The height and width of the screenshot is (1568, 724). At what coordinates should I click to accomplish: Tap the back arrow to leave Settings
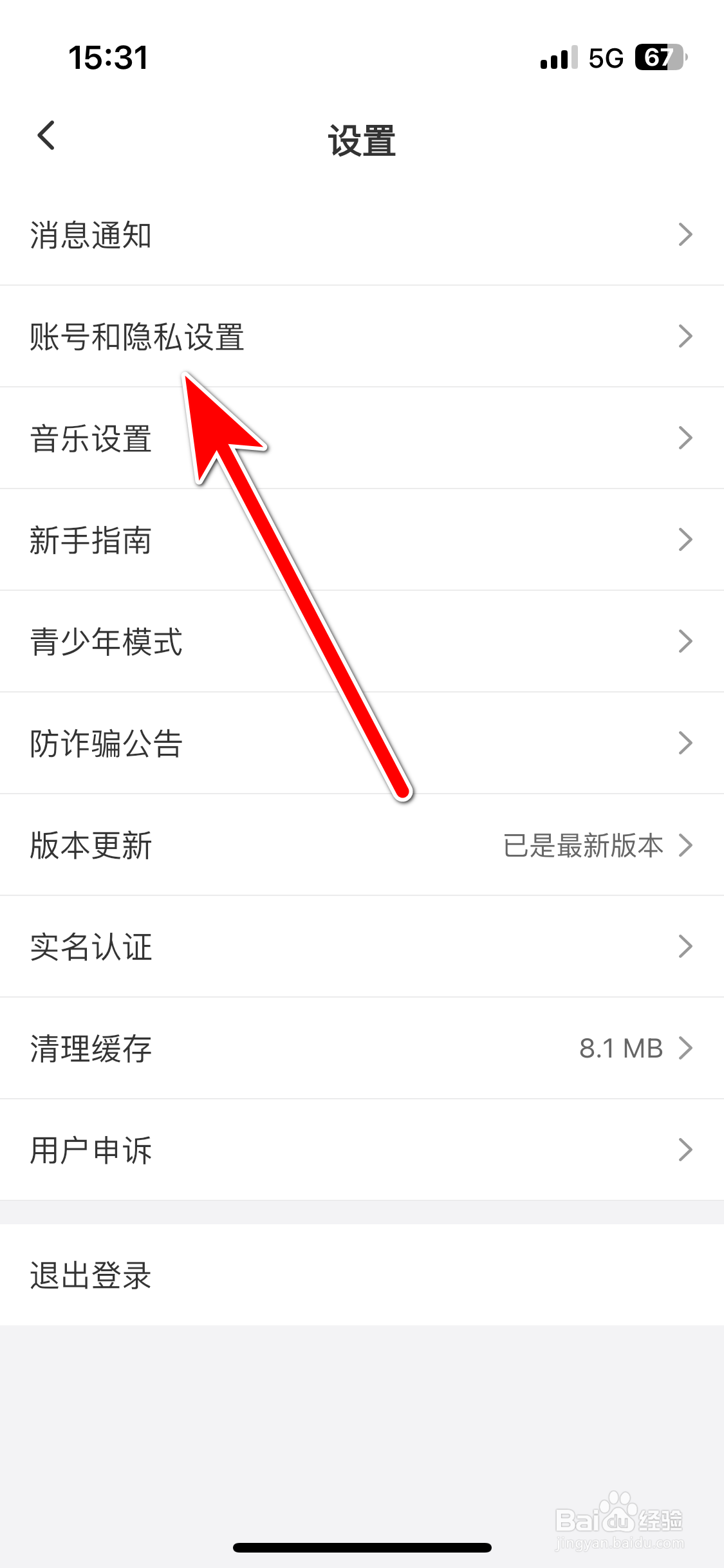[45, 136]
